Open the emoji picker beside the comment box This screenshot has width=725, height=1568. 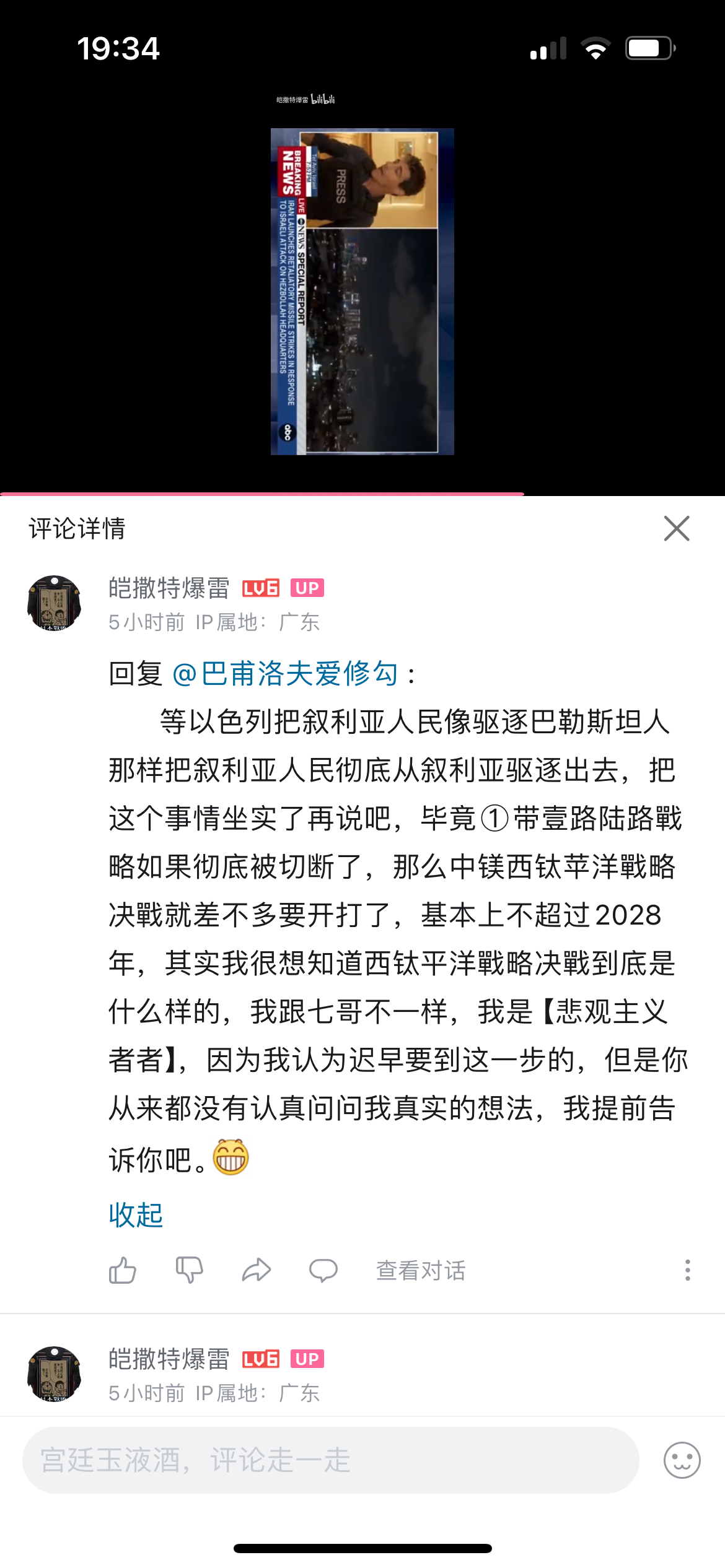coord(682,1460)
